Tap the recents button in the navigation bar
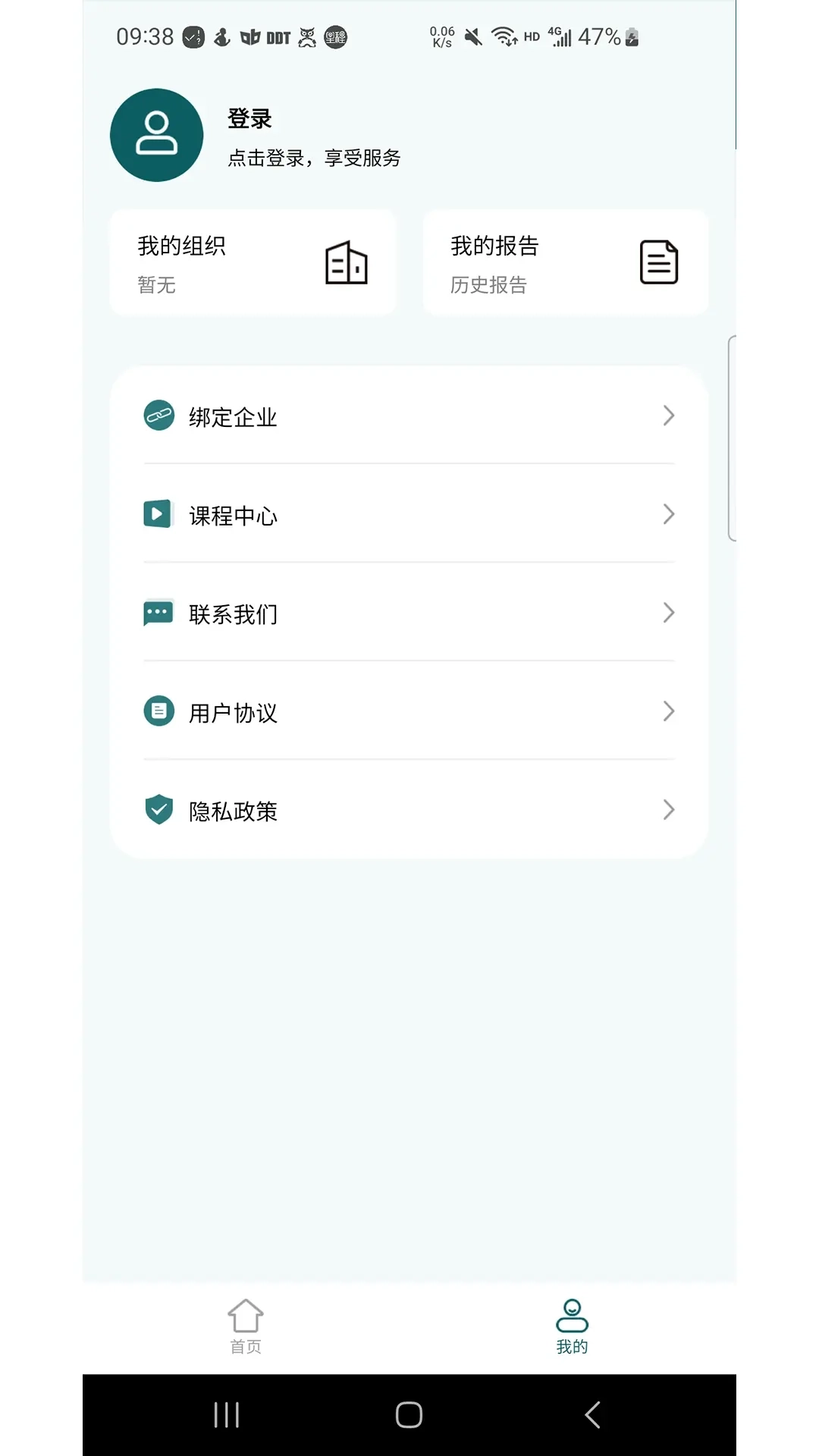 pos(227,1415)
